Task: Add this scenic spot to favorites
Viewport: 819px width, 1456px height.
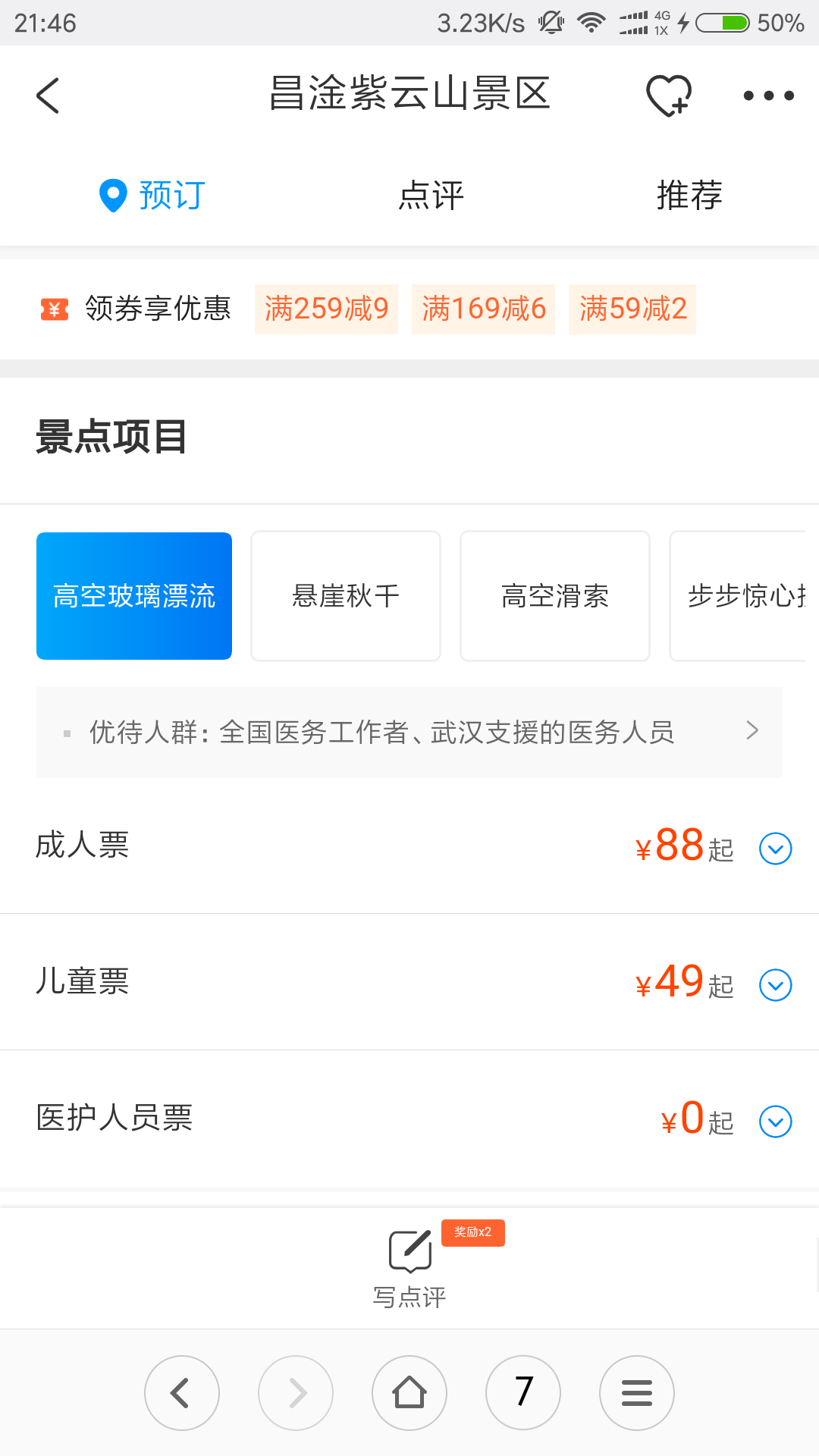Action: click(669, 96)
